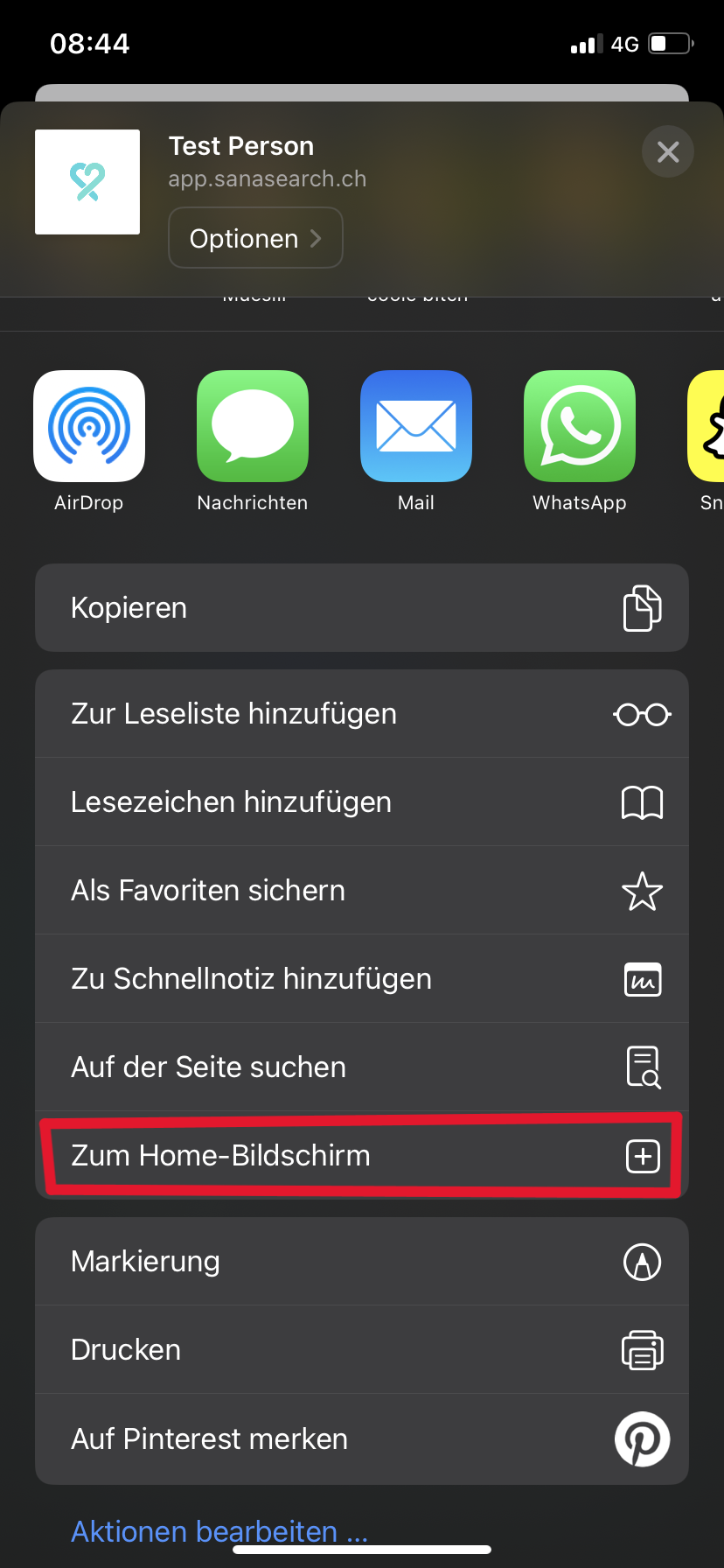Select Lesezeichen hinzufügen
724x1568 pixels.
pos(362,802)
